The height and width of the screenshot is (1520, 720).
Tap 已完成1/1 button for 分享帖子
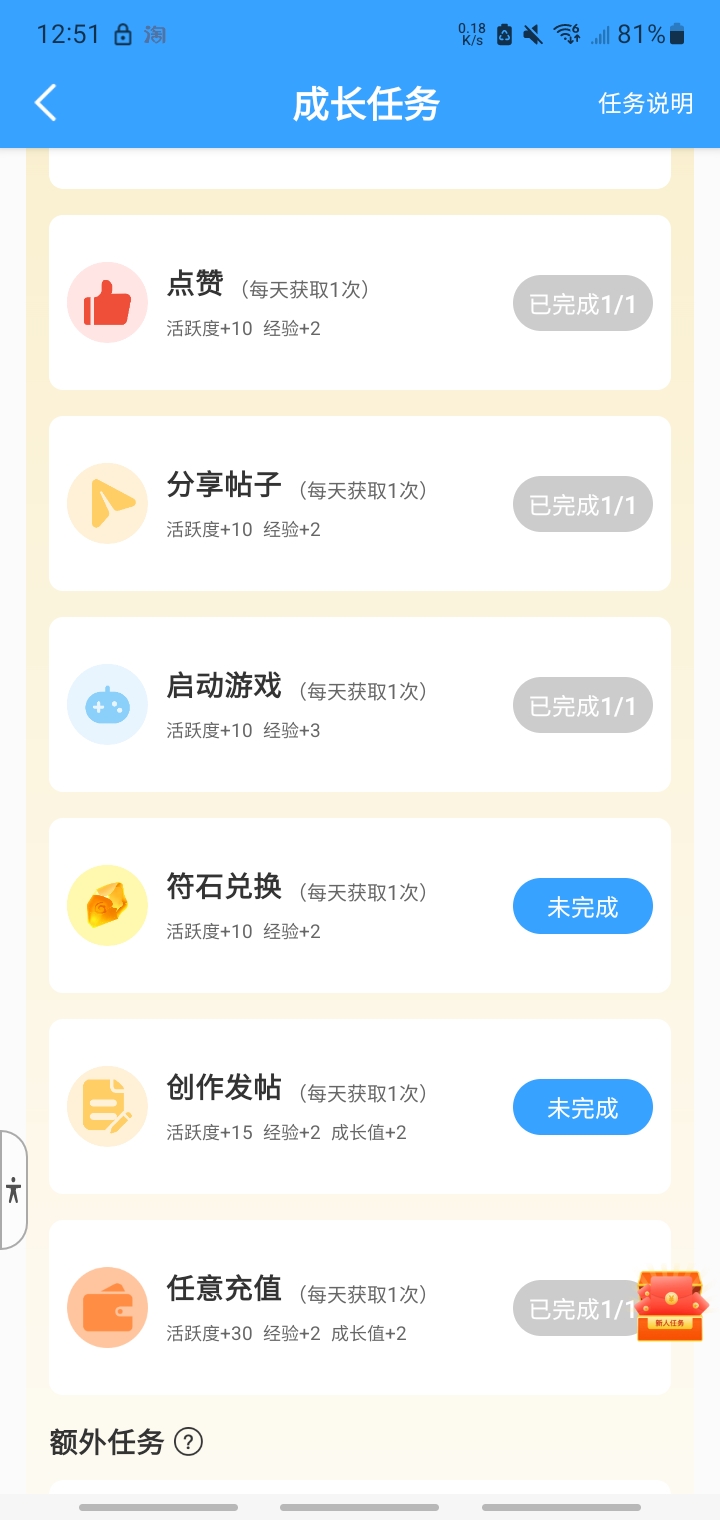tap(583, 505)
